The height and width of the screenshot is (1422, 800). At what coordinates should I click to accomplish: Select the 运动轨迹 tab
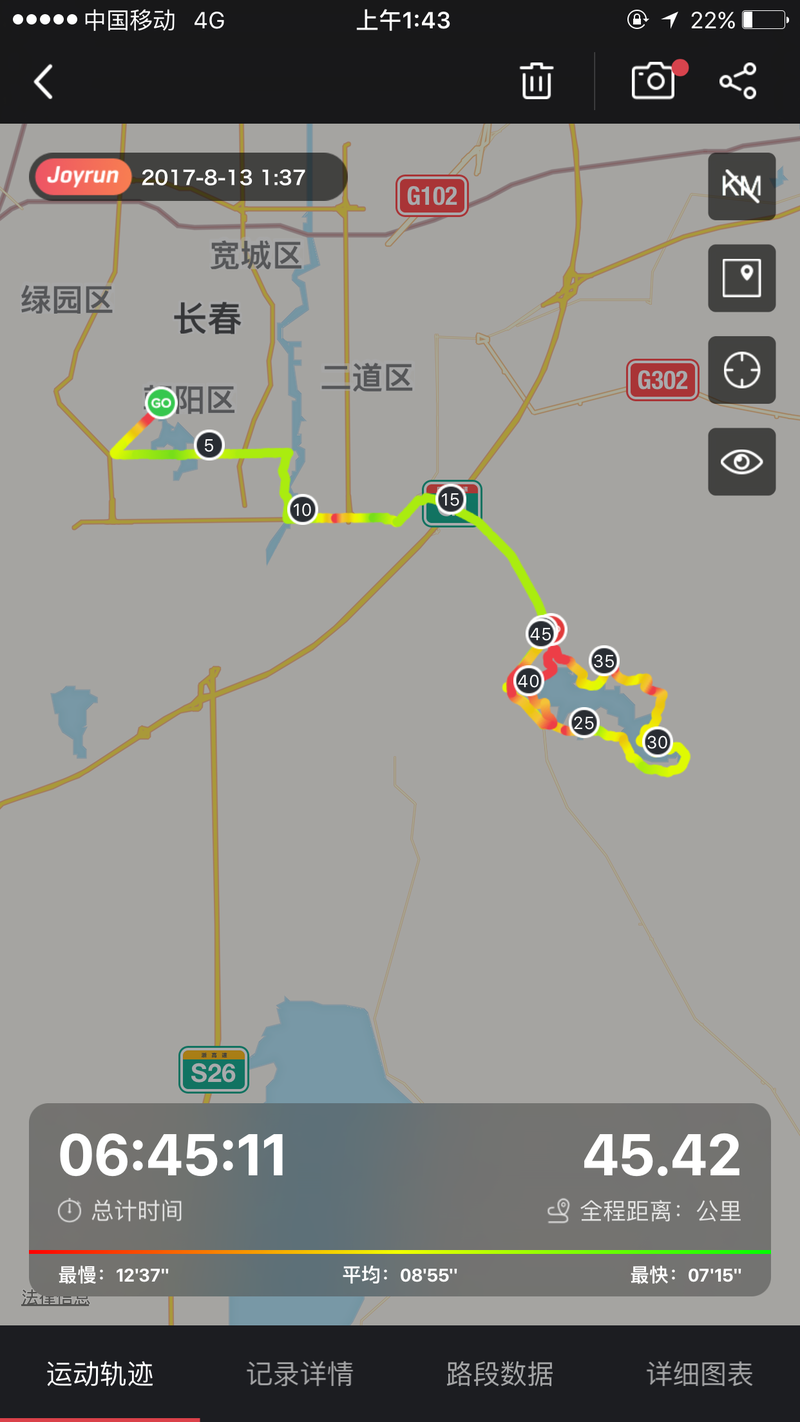point(100,1374)
